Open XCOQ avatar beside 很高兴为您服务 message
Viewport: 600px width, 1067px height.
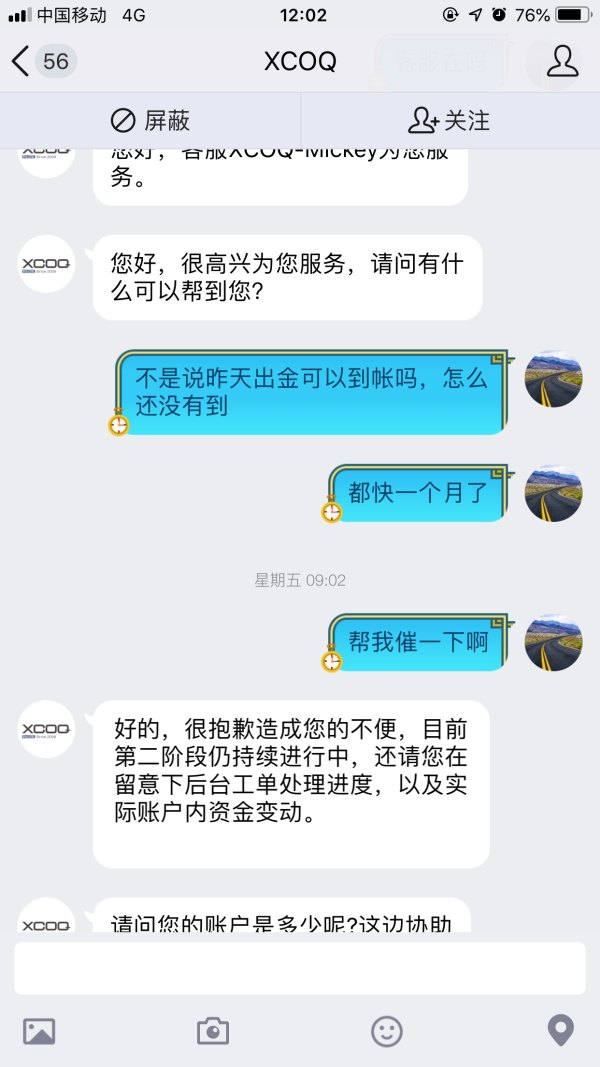pos(47,264)
